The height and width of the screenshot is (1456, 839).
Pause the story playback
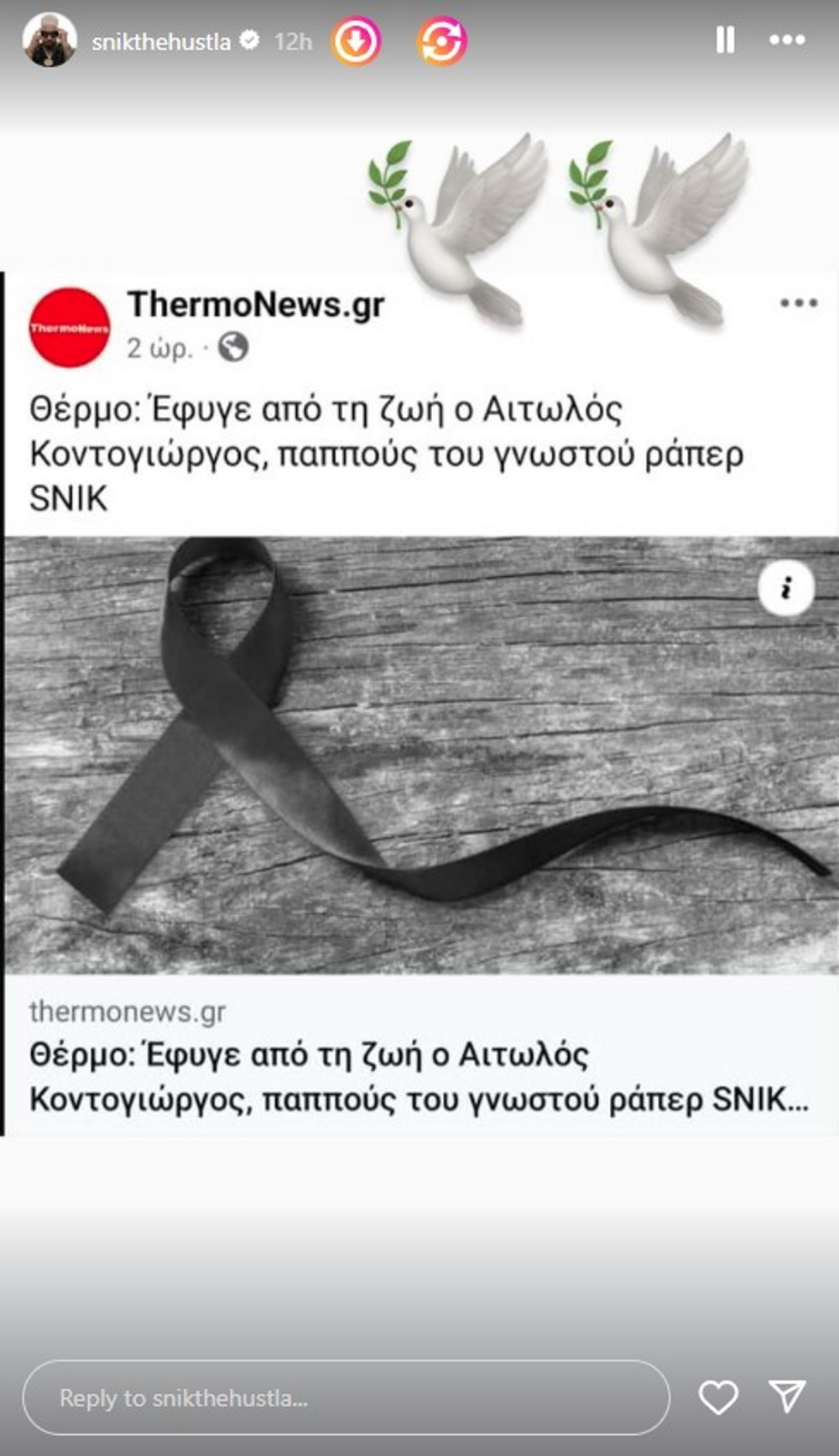[x=725, y=39]
